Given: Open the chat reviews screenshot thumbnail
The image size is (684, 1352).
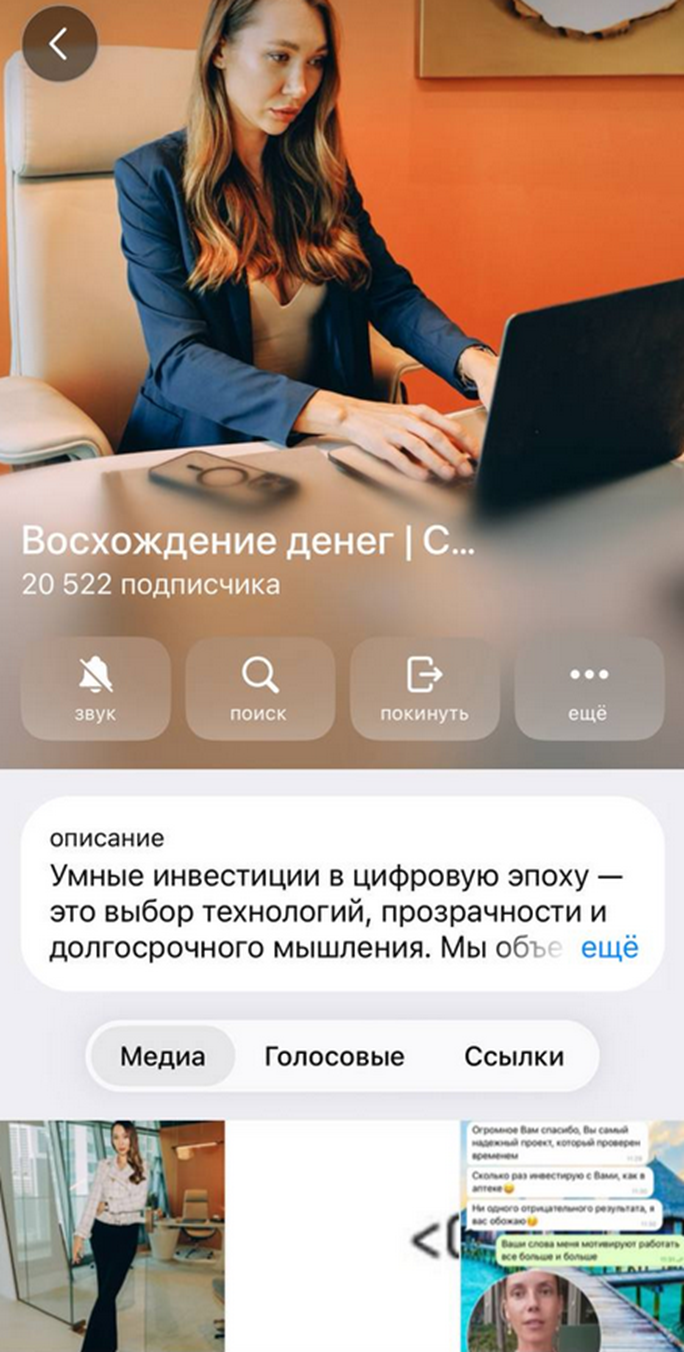Looking at the screenshot, I should point(572,1236).
